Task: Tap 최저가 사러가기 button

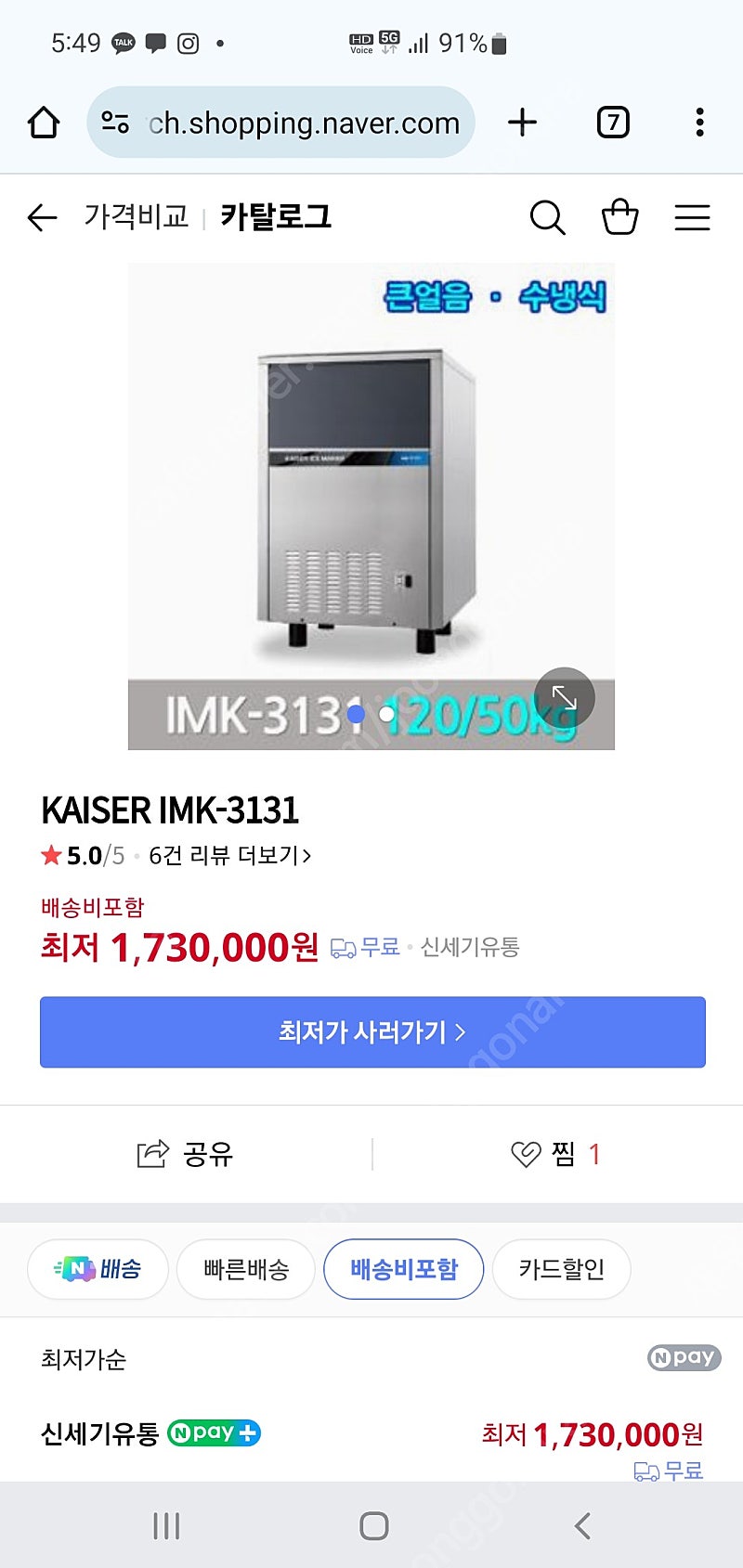Action: [372, 1032]
